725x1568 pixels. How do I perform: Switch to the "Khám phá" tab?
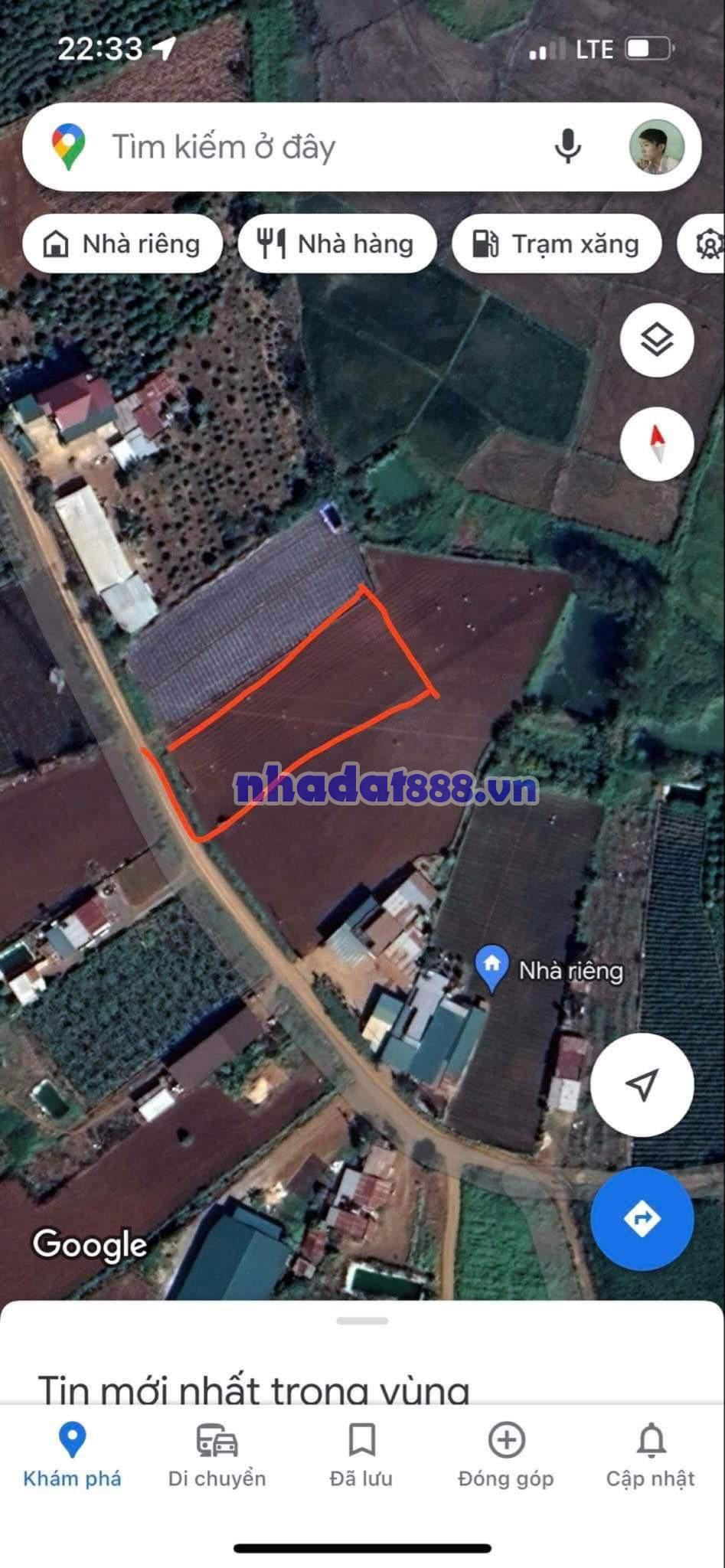72,1456
